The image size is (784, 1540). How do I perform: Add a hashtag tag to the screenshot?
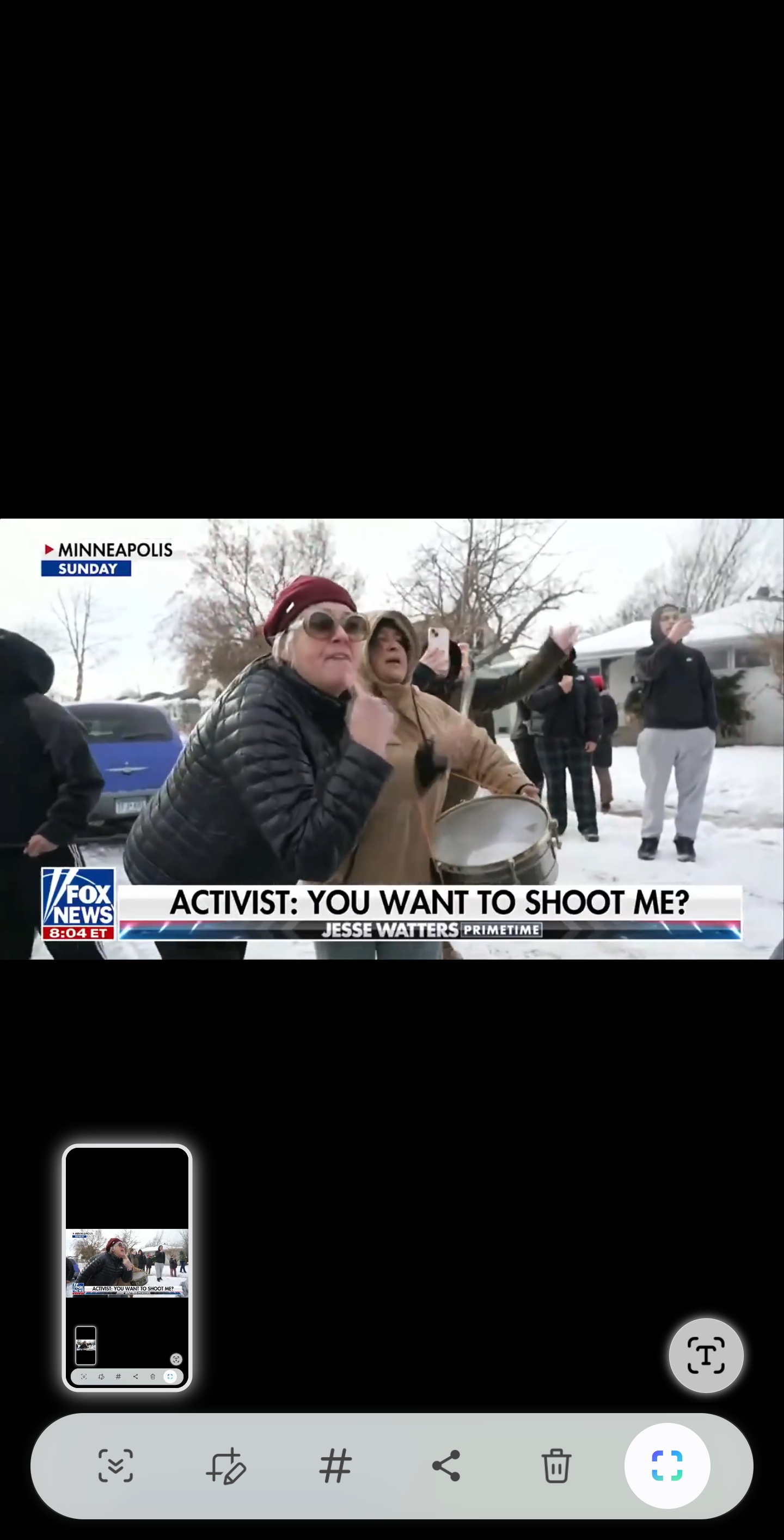(335, 1465)
